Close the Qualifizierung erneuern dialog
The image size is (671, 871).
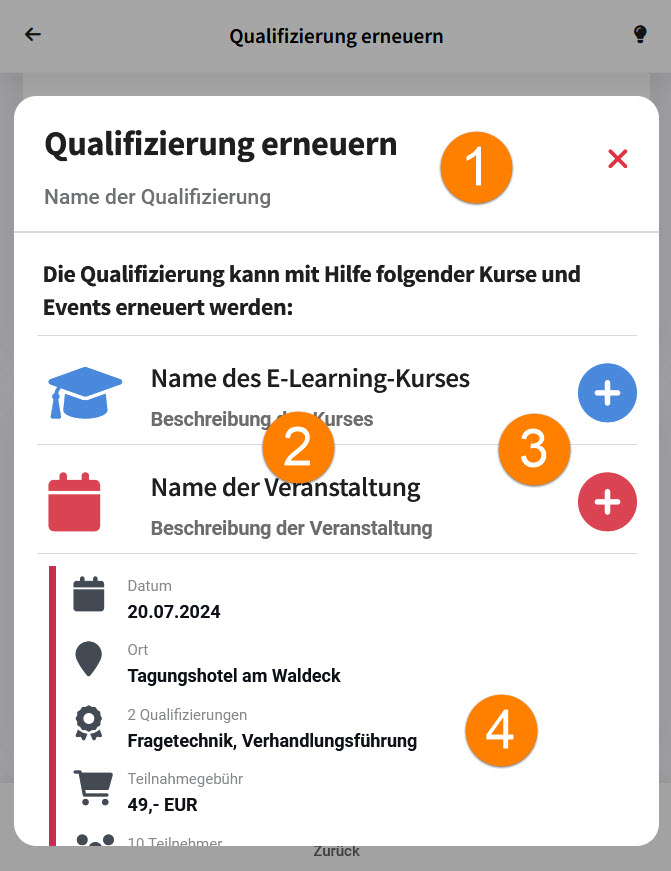coord(617,159)
